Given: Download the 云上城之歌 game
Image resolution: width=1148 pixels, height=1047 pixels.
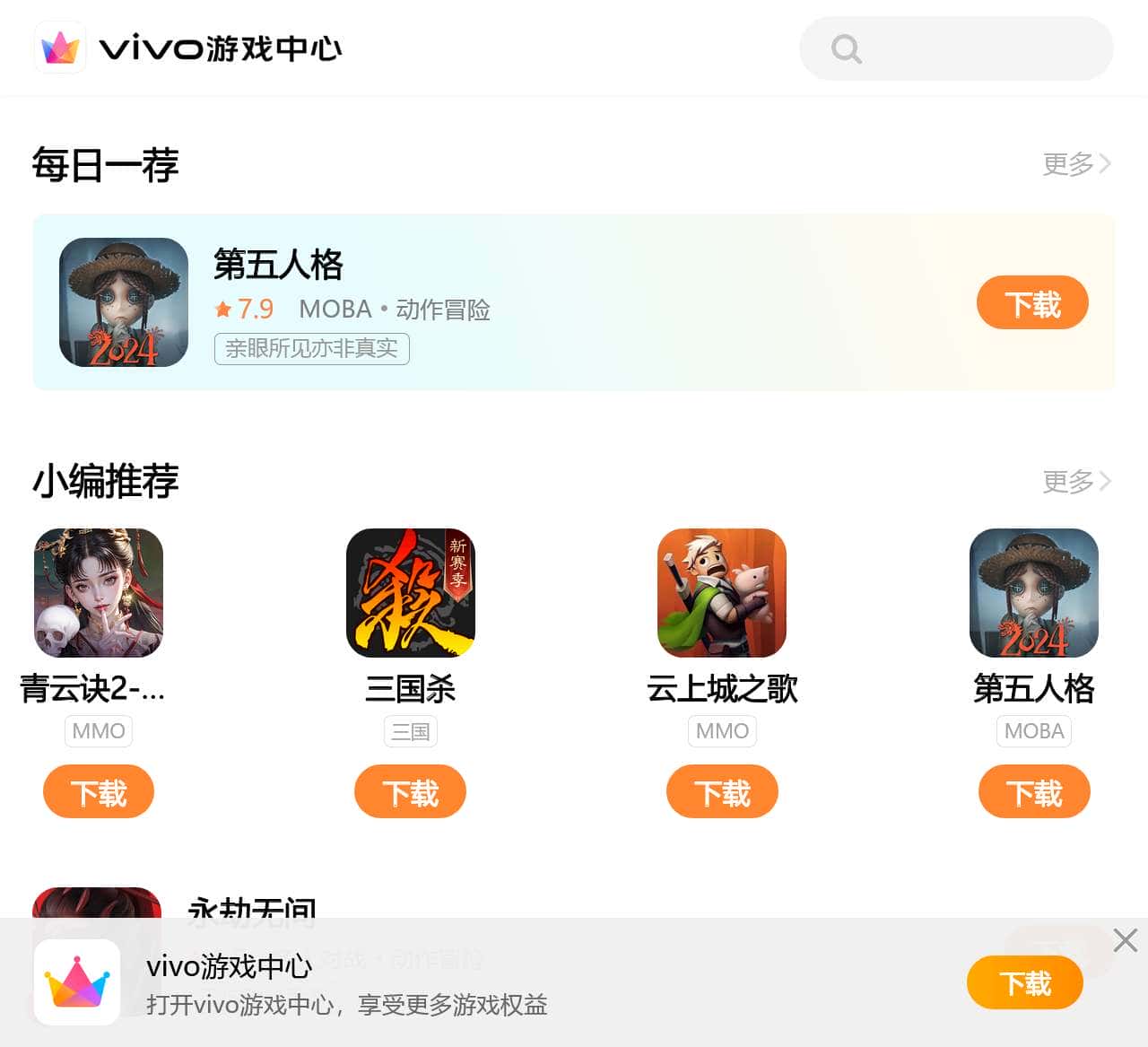Looking at the screenshot, I should point(722,792).
